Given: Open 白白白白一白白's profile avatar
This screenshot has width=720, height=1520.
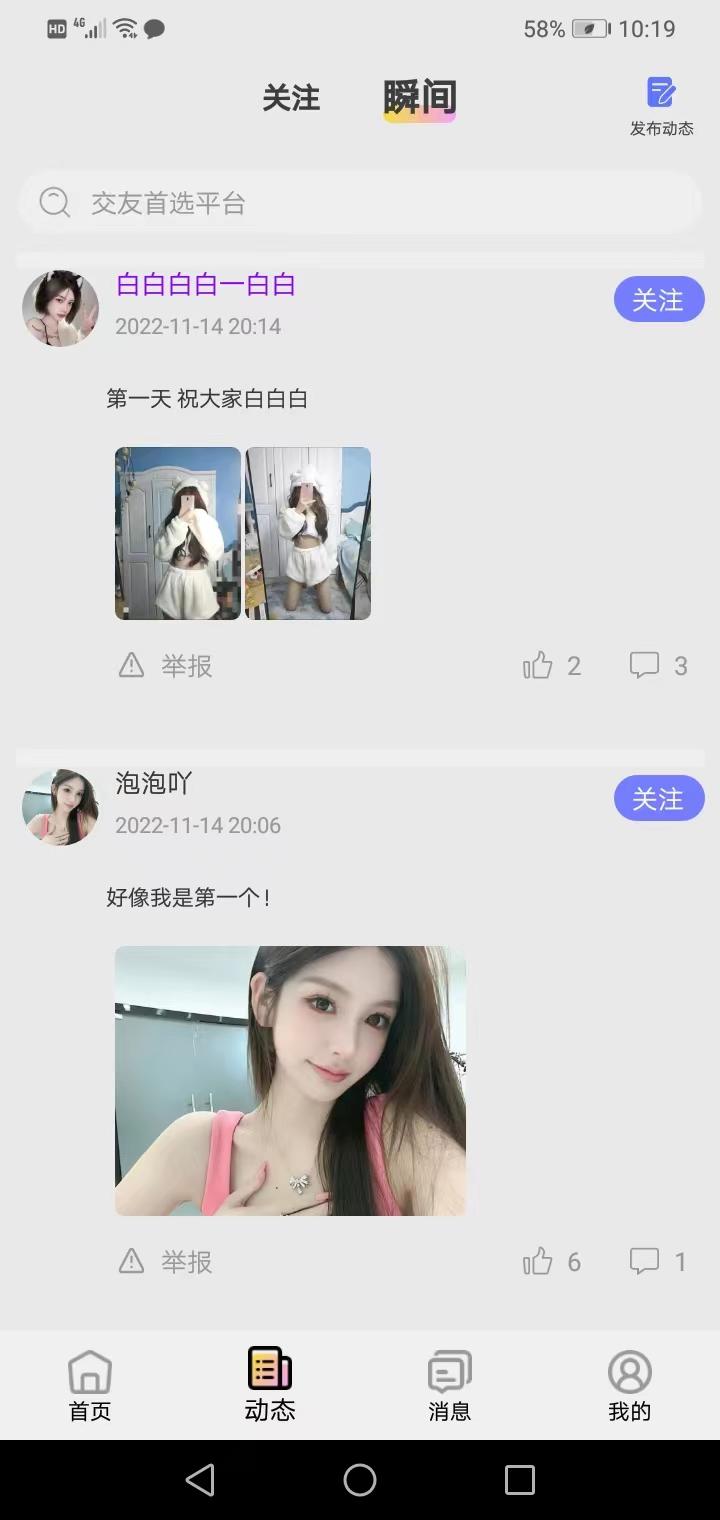Looking at the screenshot, I should (x=61, y=308).
